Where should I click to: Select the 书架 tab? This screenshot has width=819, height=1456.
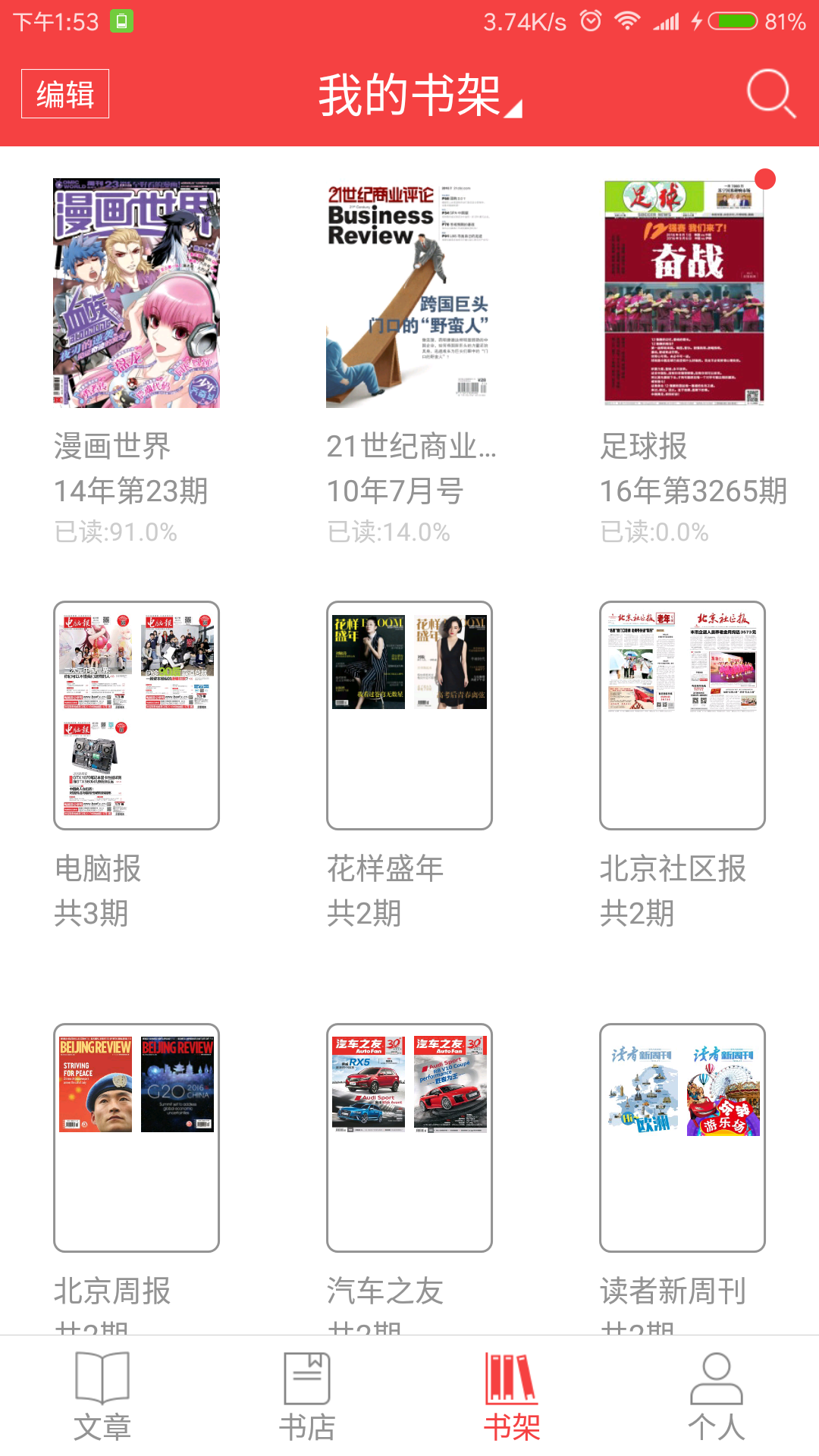point(512,1397)
